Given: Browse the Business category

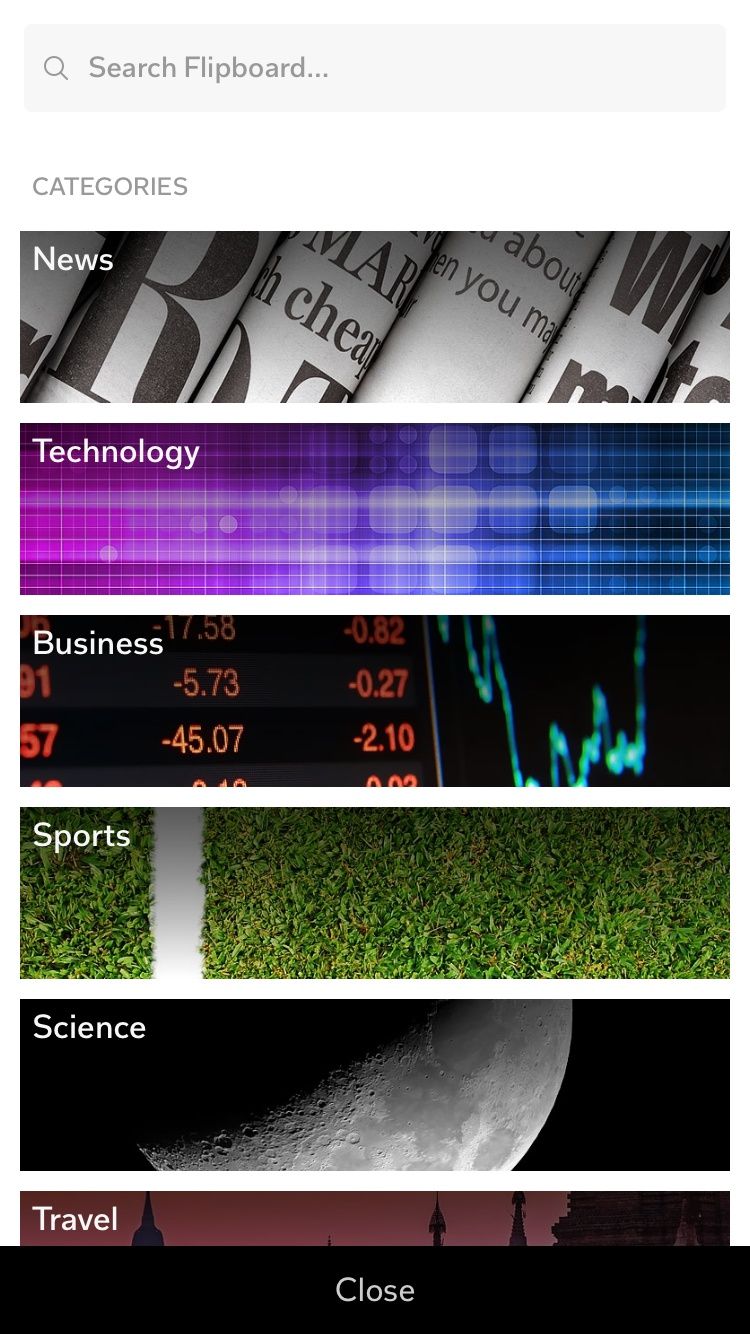Looking at the screenshot, I should [375, 701].
